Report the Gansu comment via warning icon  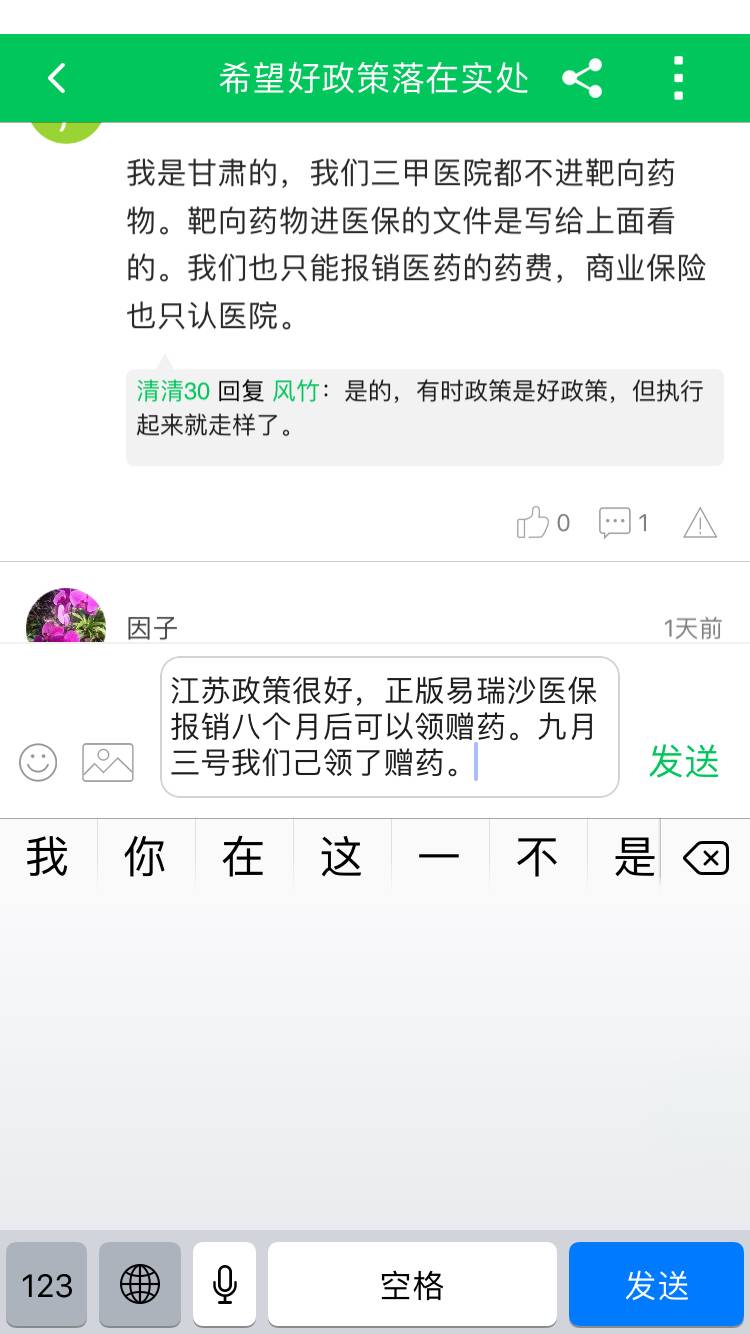click(700, 522)
